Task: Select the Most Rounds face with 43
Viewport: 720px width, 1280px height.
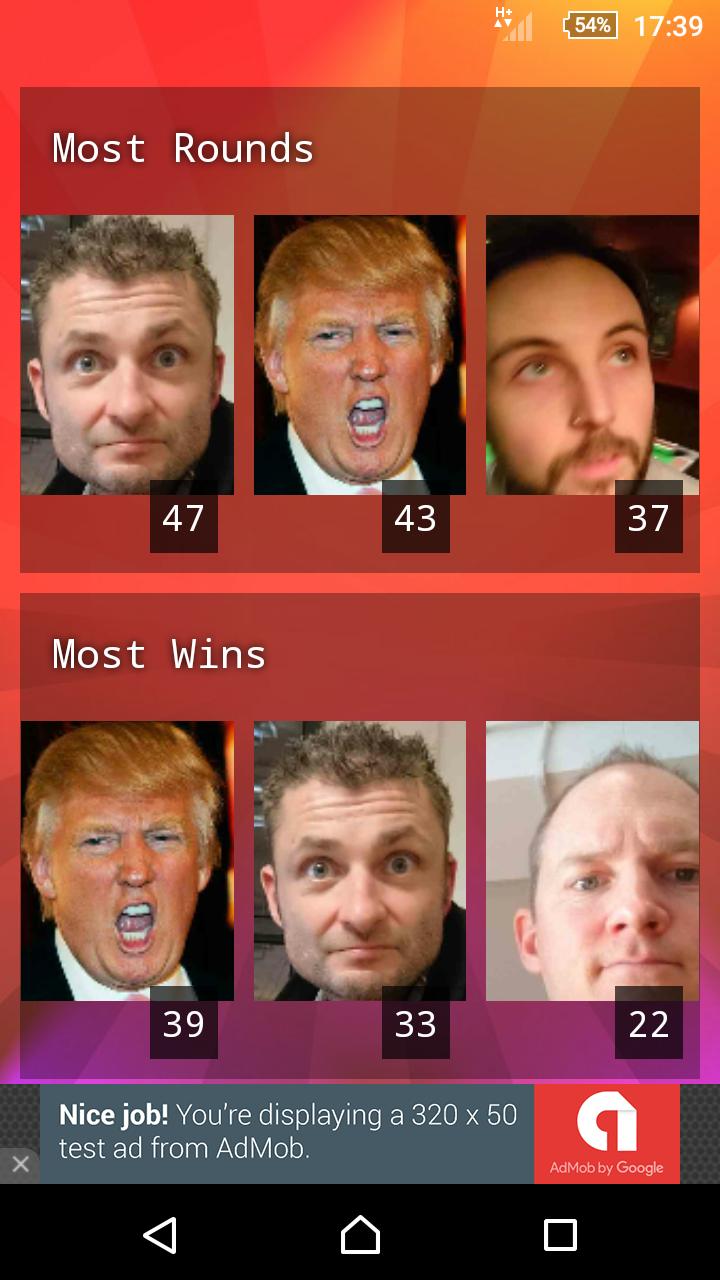Action: coord(360,355)
